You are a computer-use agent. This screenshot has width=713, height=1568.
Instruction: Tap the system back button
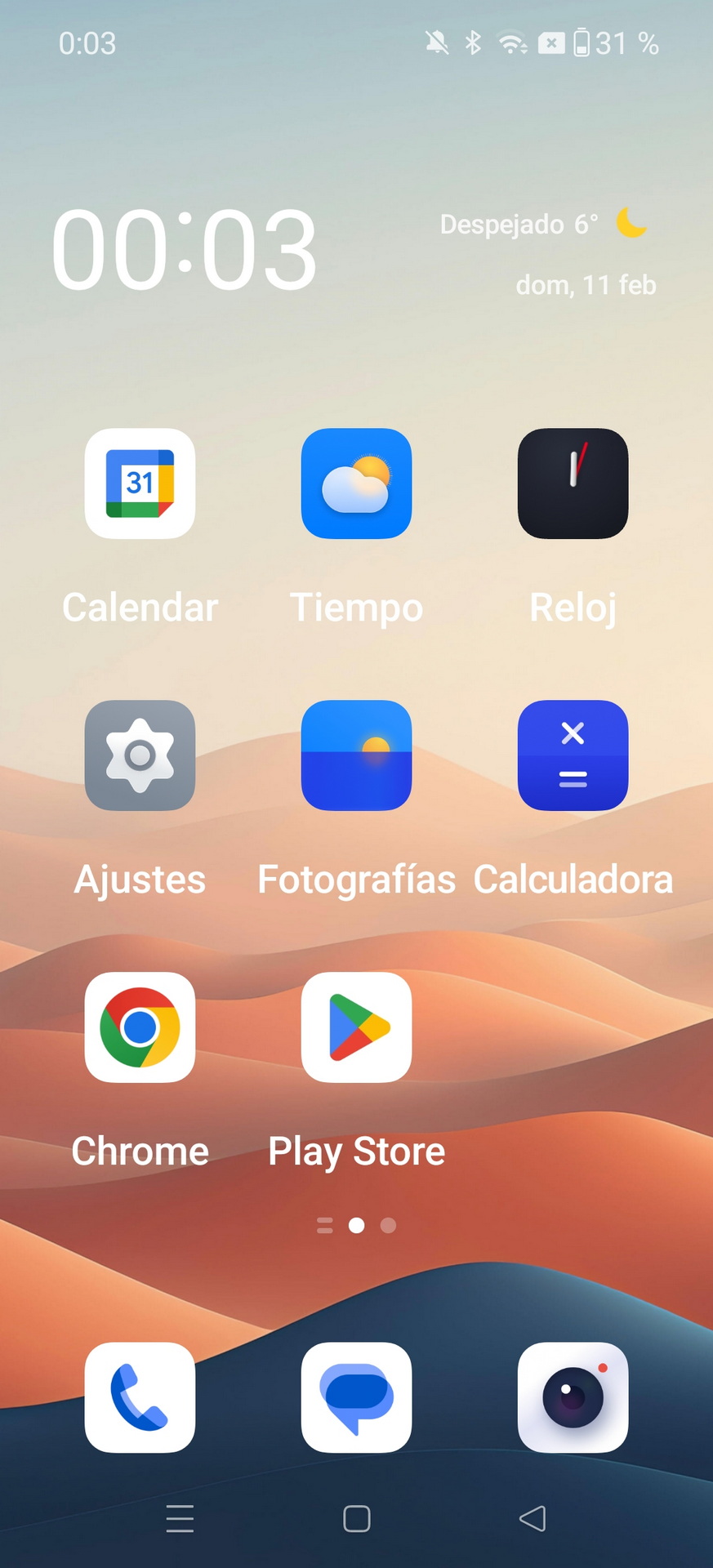click(533, 1518)
